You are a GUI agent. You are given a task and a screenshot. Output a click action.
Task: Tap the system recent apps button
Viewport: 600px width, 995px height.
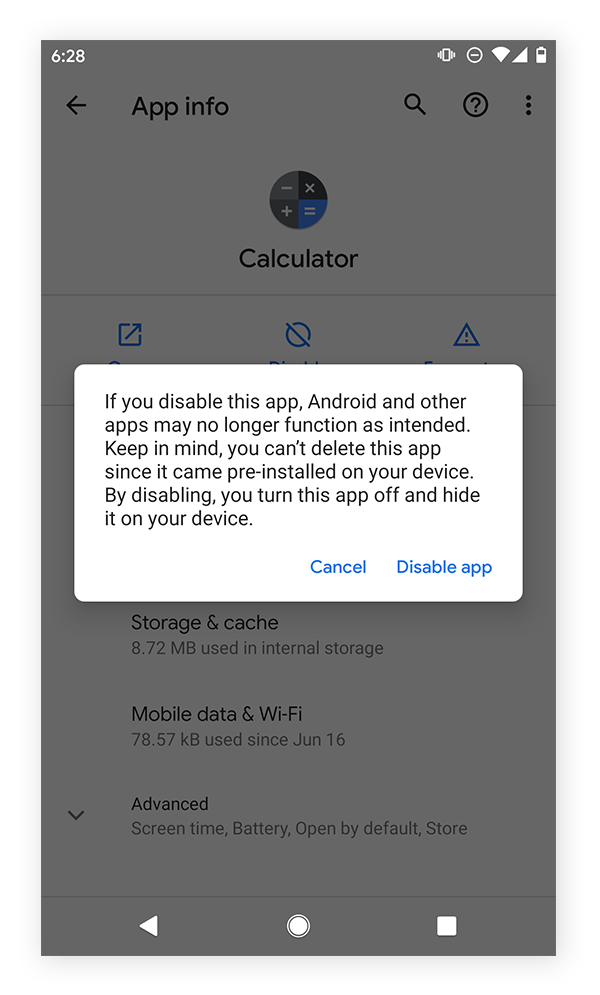click(x=447, y=926)
